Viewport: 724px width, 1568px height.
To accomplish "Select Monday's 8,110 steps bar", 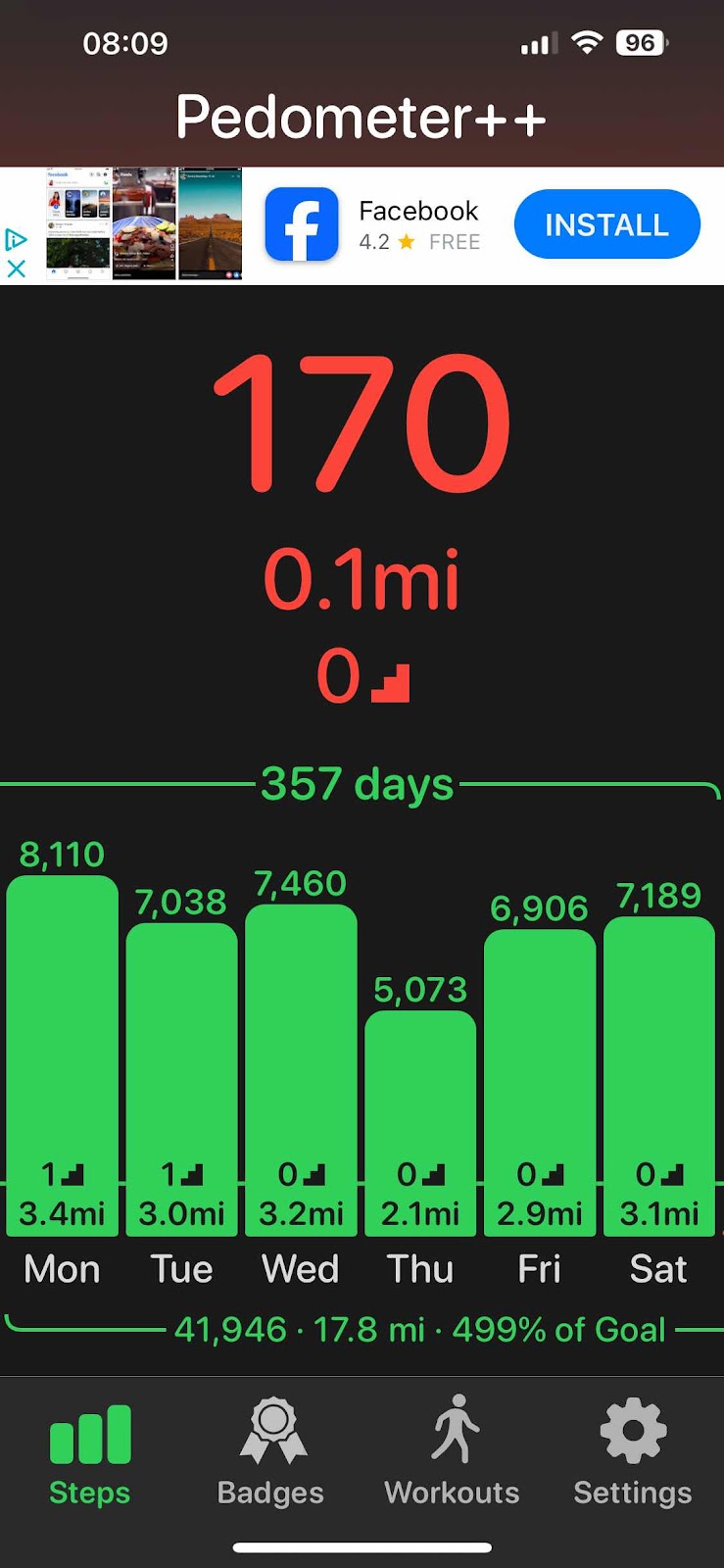I will click(x=63, y=1055).
